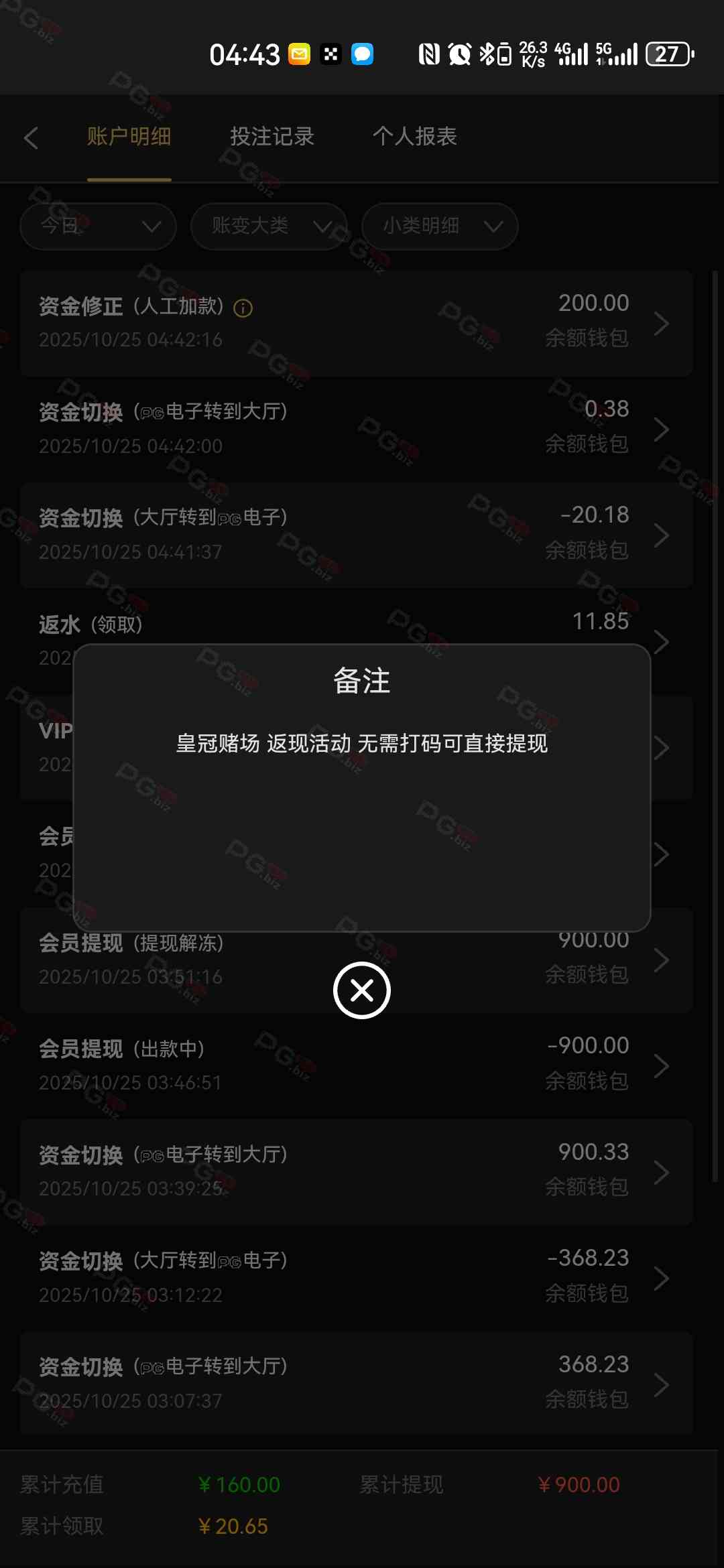This screenshot has width=724, height=1568.
Task: Select the 账户明细 tab
Action: (x=129, y=137)
